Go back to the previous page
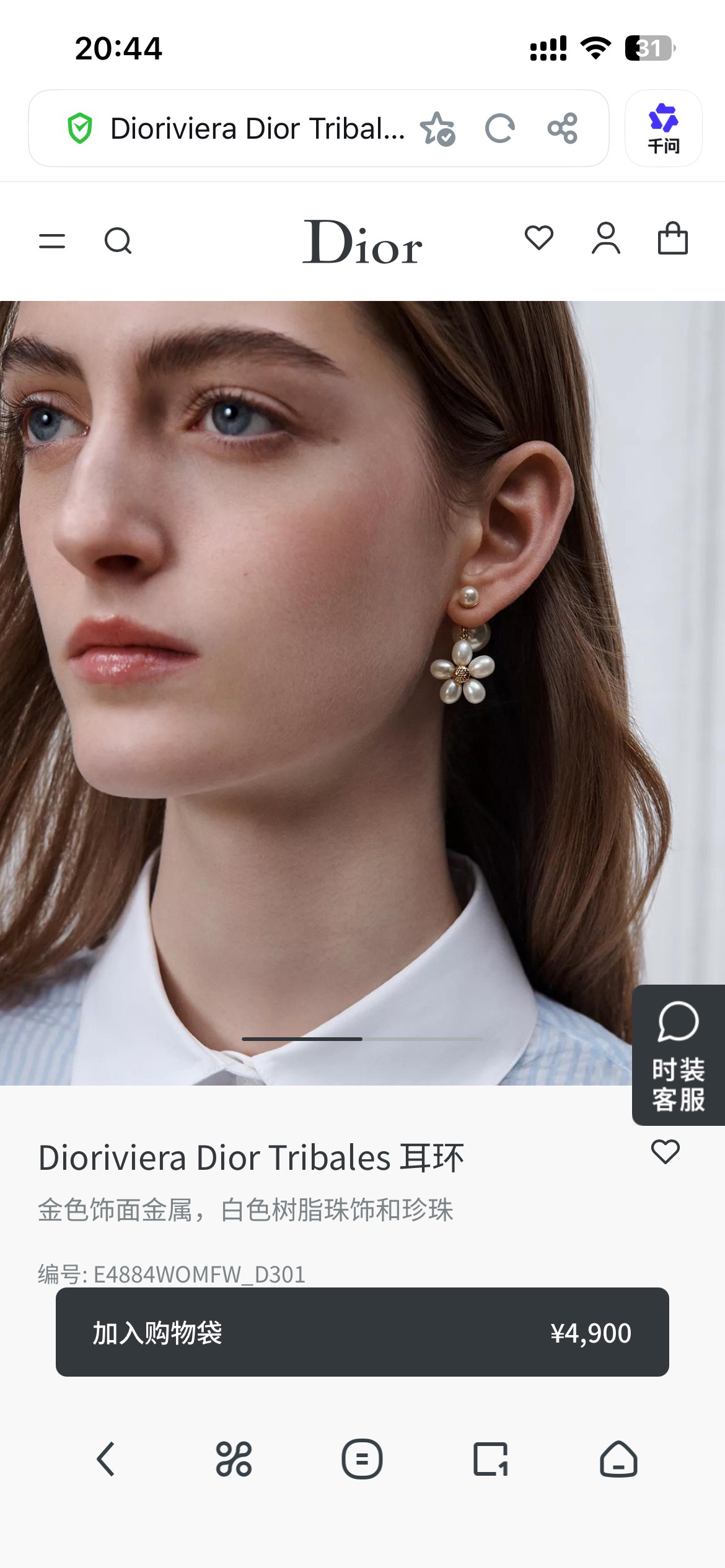 pyautogui.click(x=106, y=1459)
